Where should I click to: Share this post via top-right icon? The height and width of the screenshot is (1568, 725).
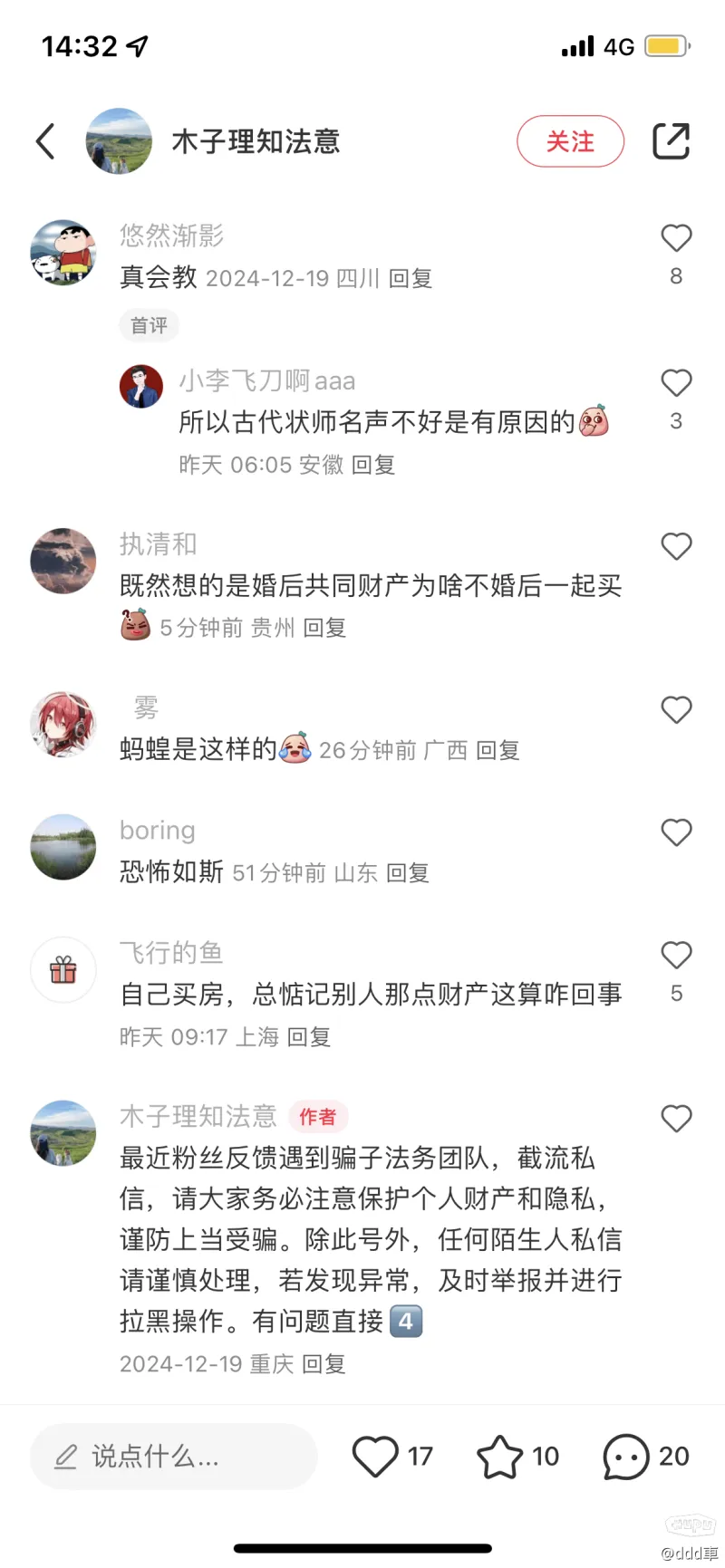pos(672,141)
